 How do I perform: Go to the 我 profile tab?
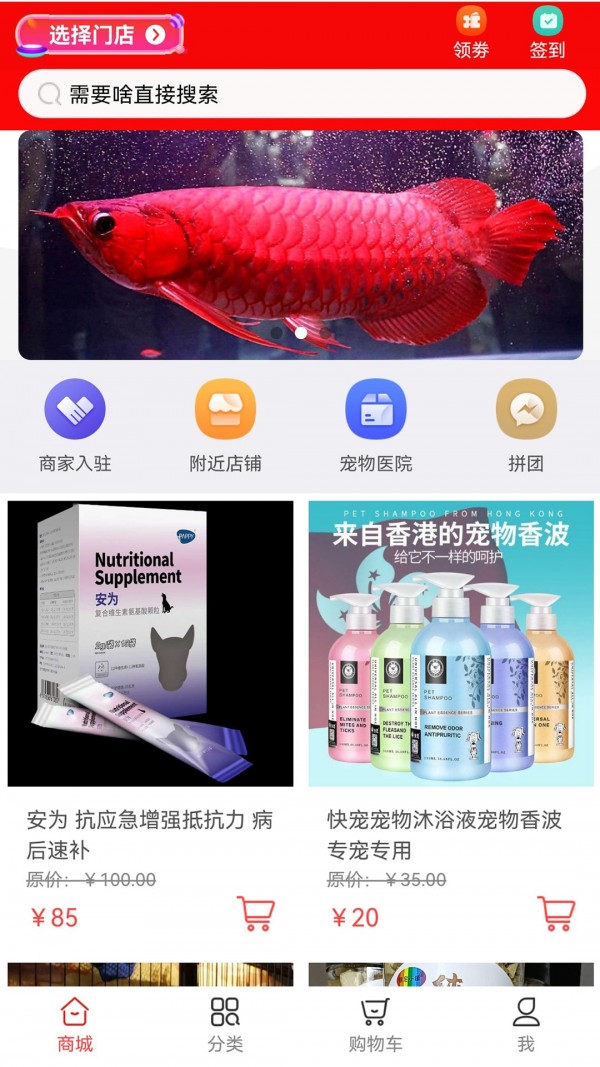pyautogui.click(x=526, y=1025)
